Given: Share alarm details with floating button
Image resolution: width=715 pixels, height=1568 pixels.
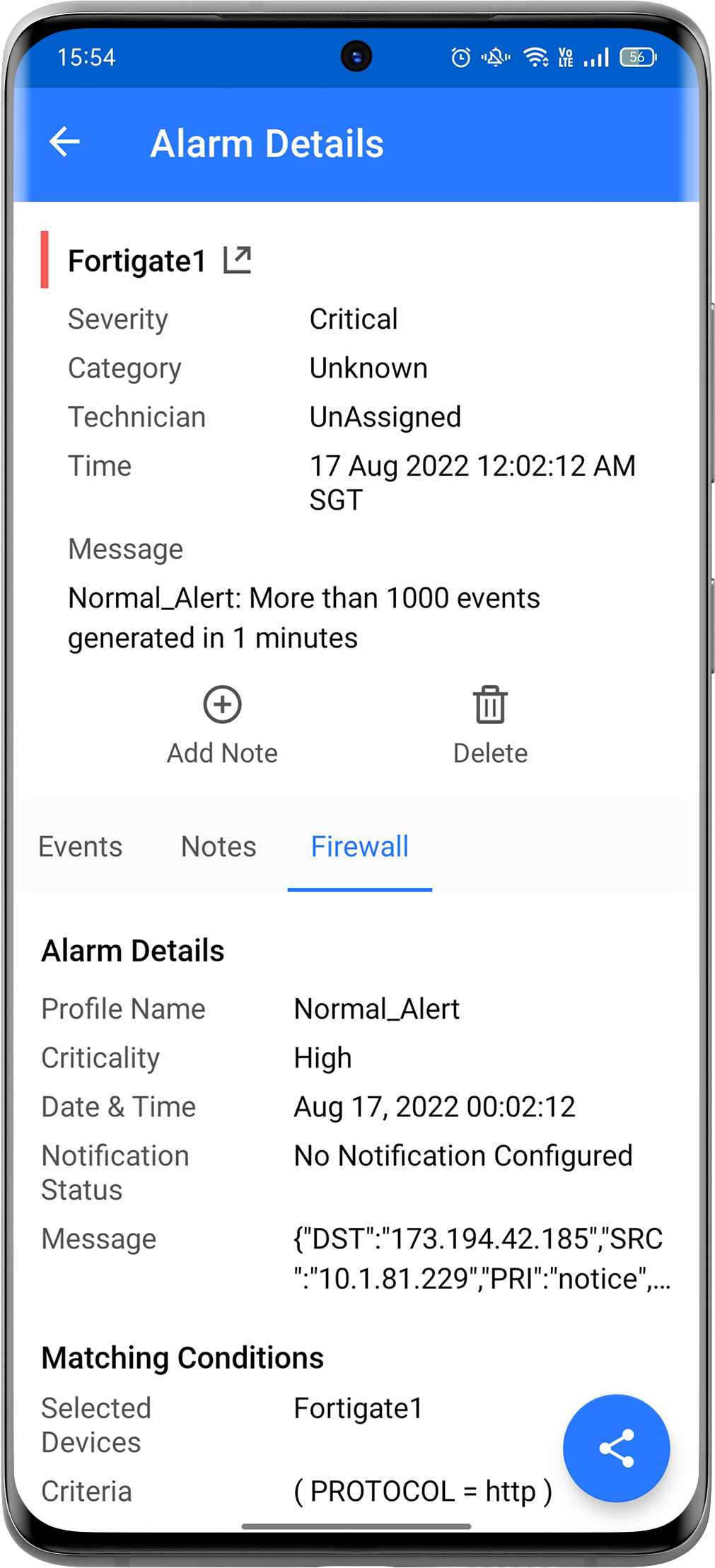Looking at the screenshot, I should tap(616, 1448).
